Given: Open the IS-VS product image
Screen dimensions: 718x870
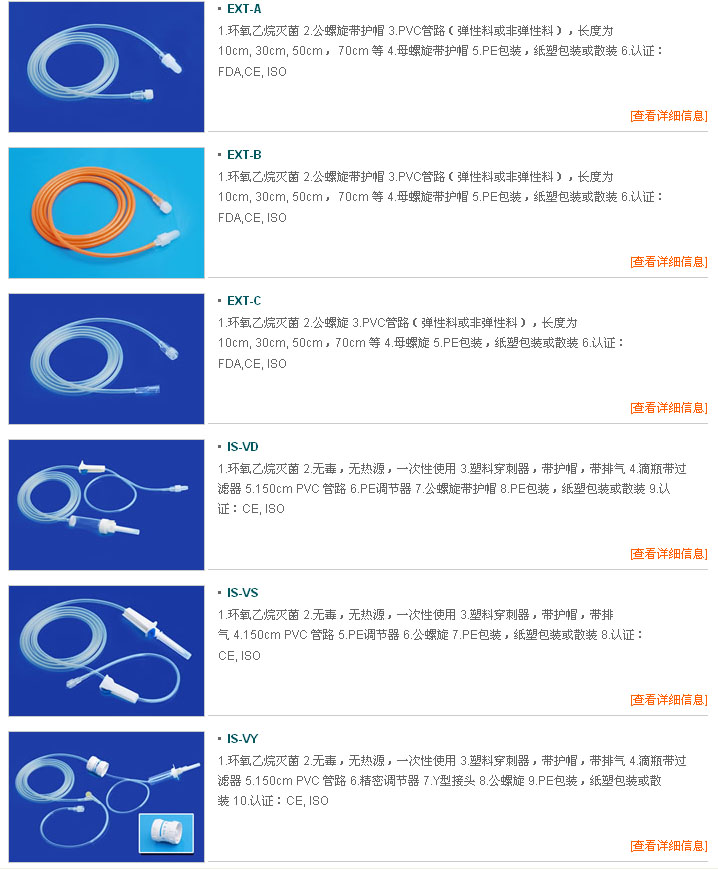Looking at the screenshot, I should pos(106,651).
